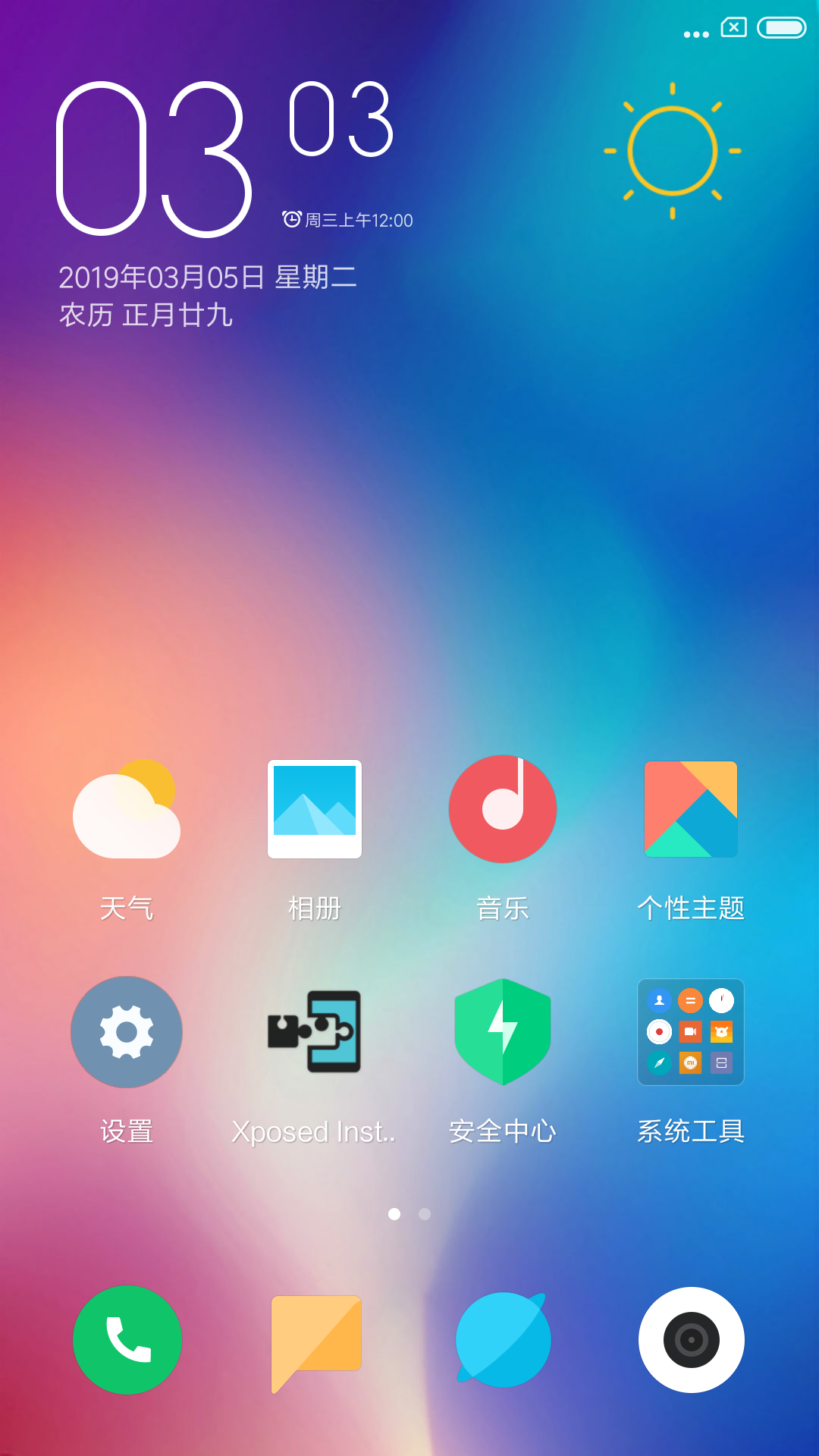This screenshot has height=1456, width=819.
Task: Launch the browser from the dock
Action: coord(503,1340)
